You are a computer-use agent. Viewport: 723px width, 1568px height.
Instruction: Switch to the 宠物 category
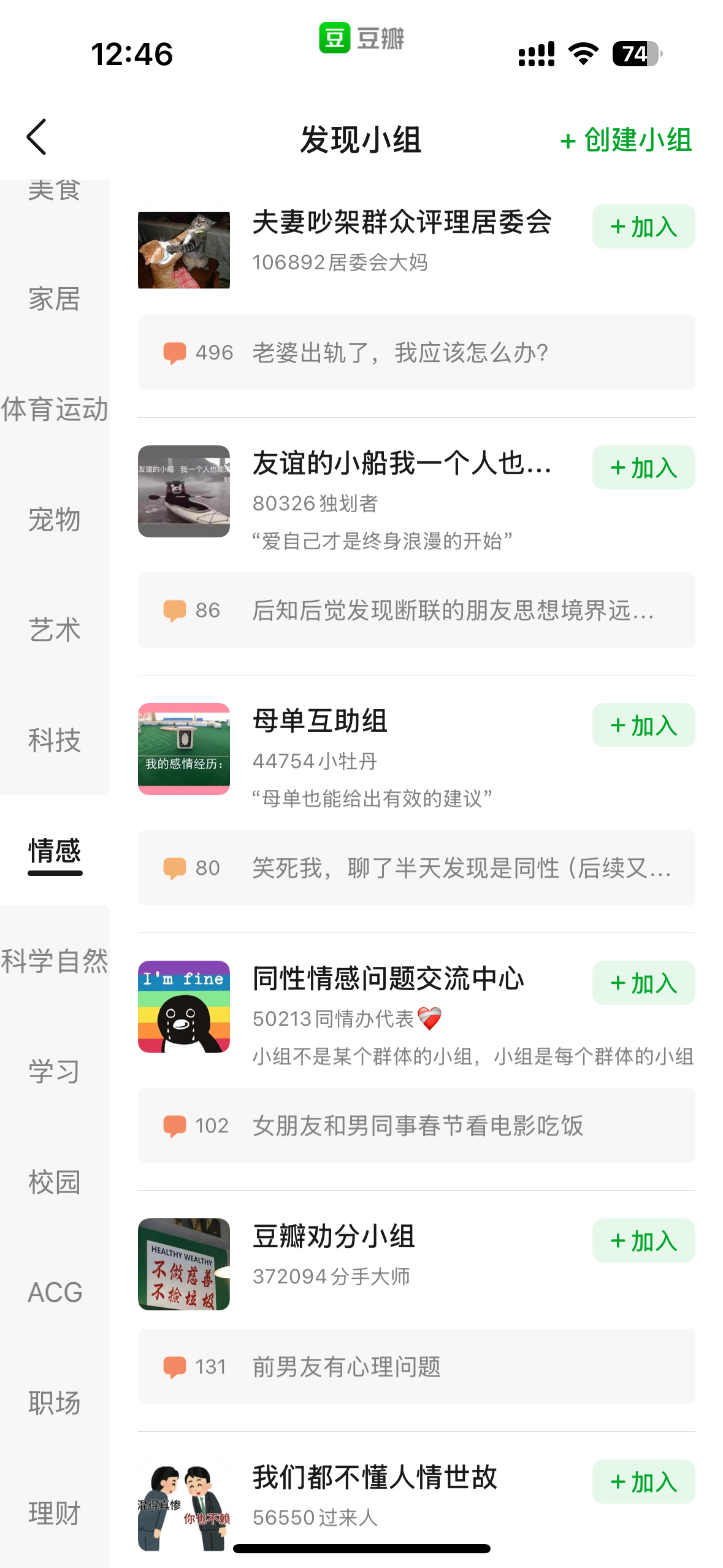tap(55, 520)
